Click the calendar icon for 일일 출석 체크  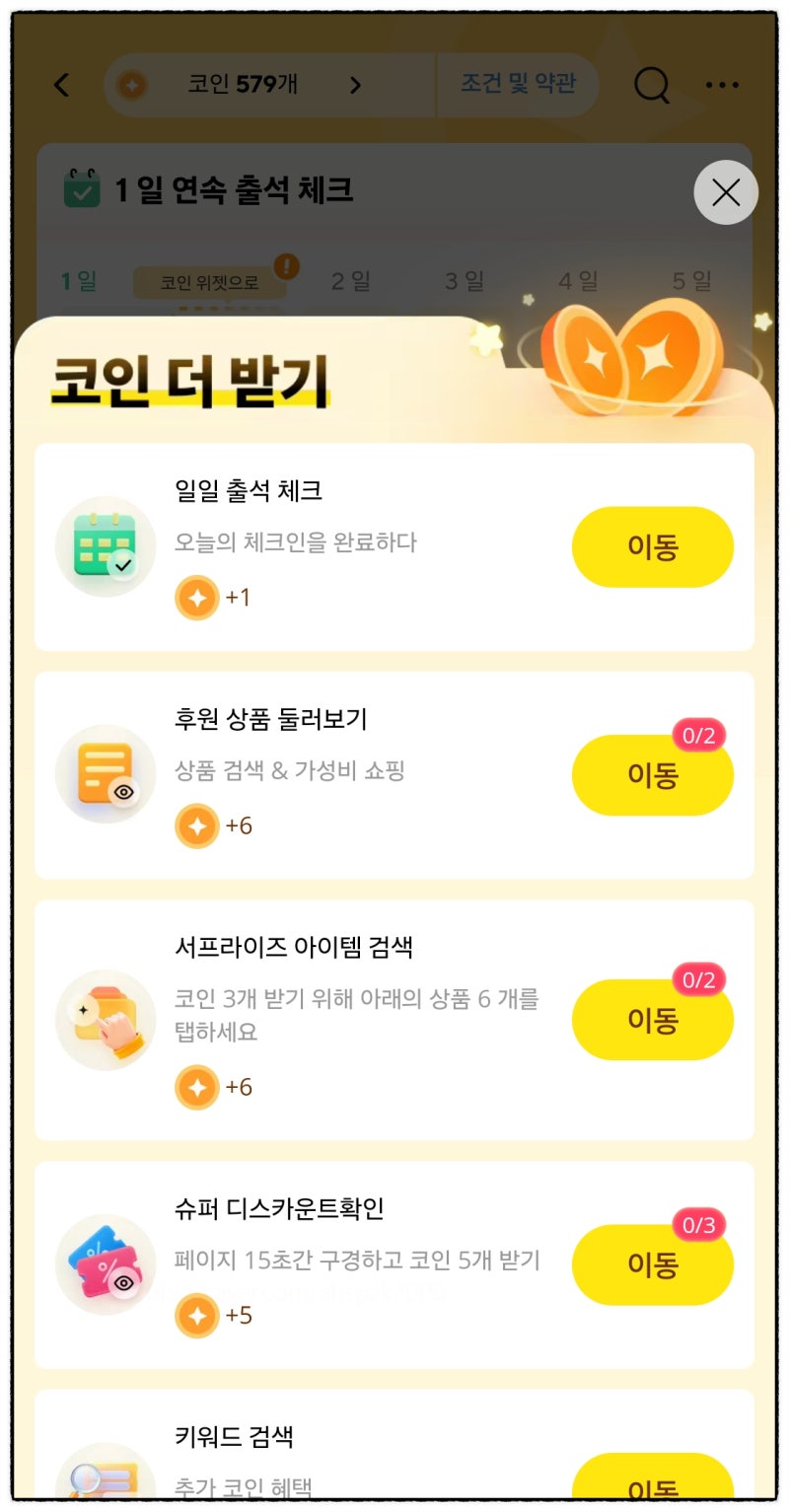(x=105, y=545)
